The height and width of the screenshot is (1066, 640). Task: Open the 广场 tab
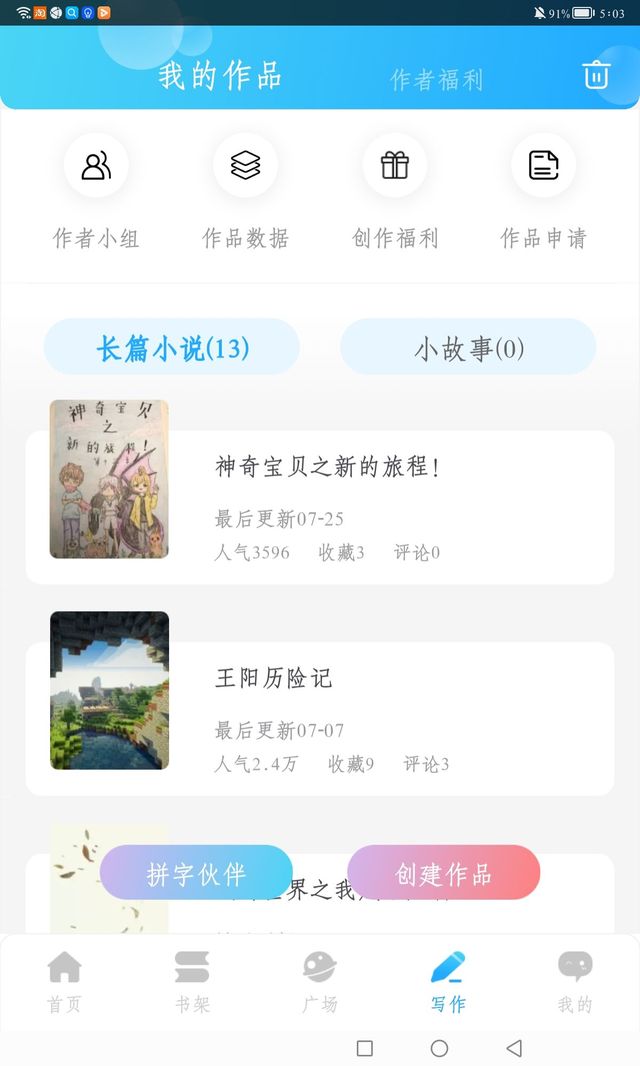pyautogui.click(x=320, y=982)
